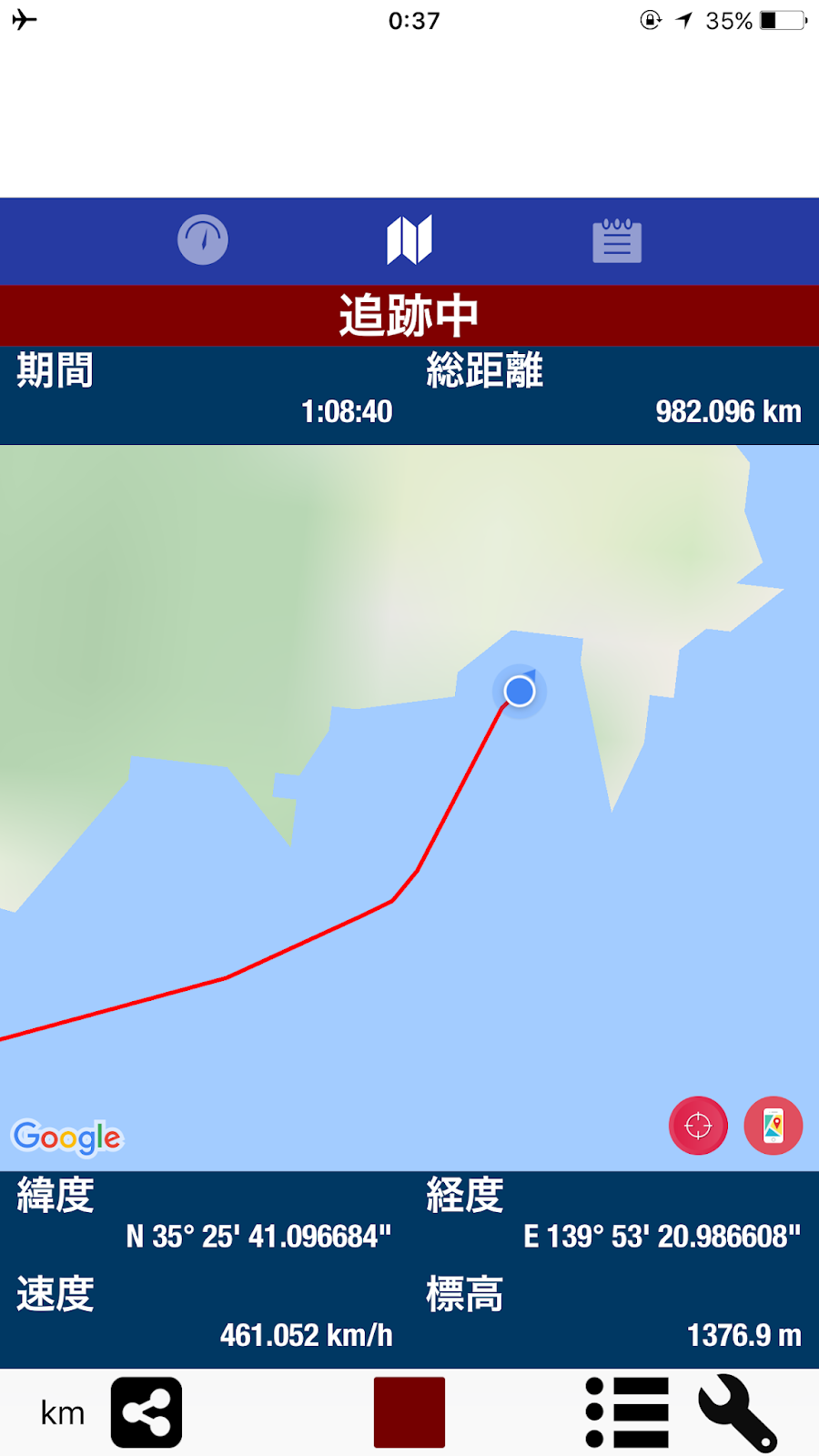Open the notepad log tab

[x=617, y=241]
